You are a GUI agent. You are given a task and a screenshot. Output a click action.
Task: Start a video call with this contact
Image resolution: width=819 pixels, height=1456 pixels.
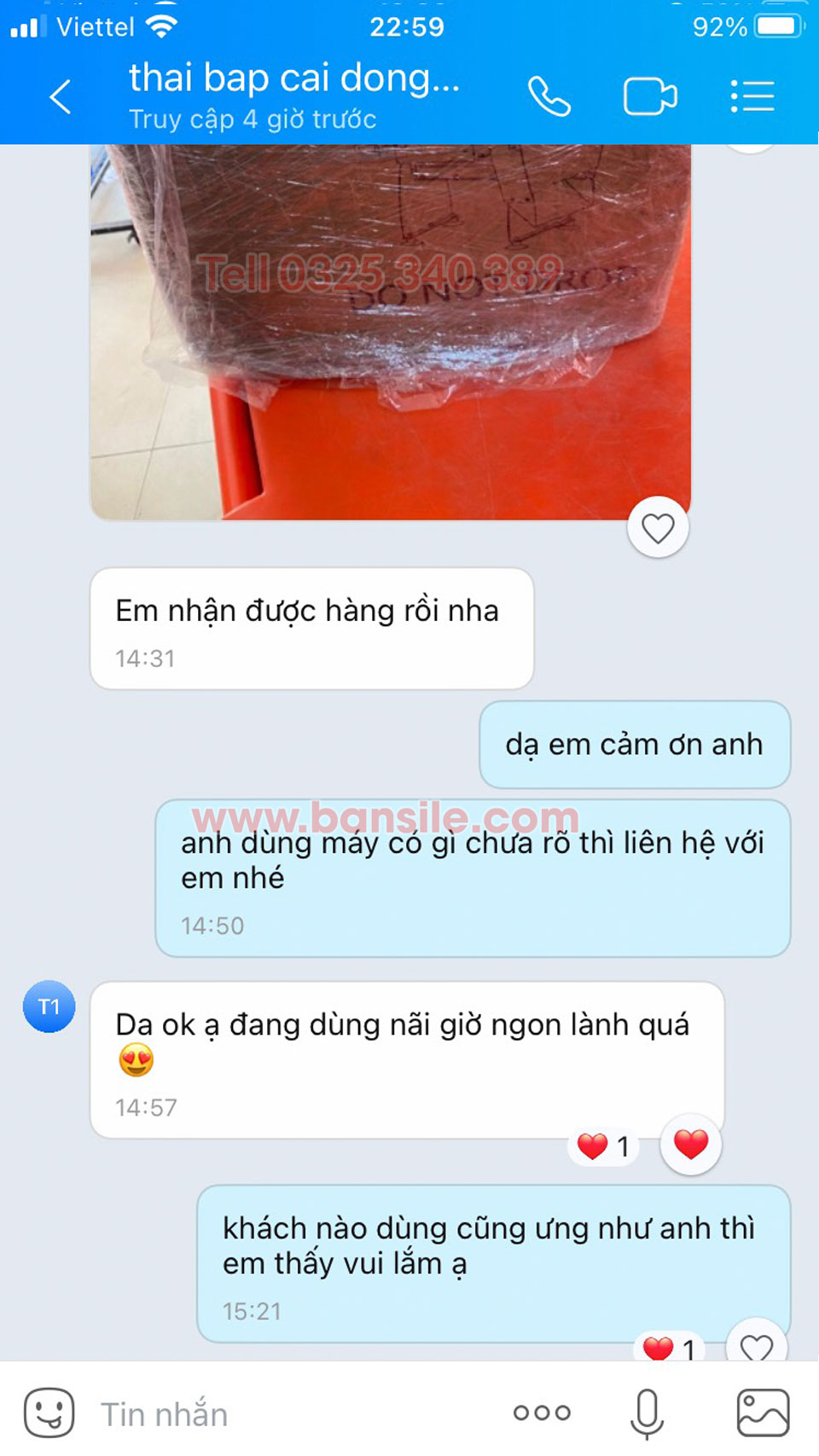click(650, 96)
